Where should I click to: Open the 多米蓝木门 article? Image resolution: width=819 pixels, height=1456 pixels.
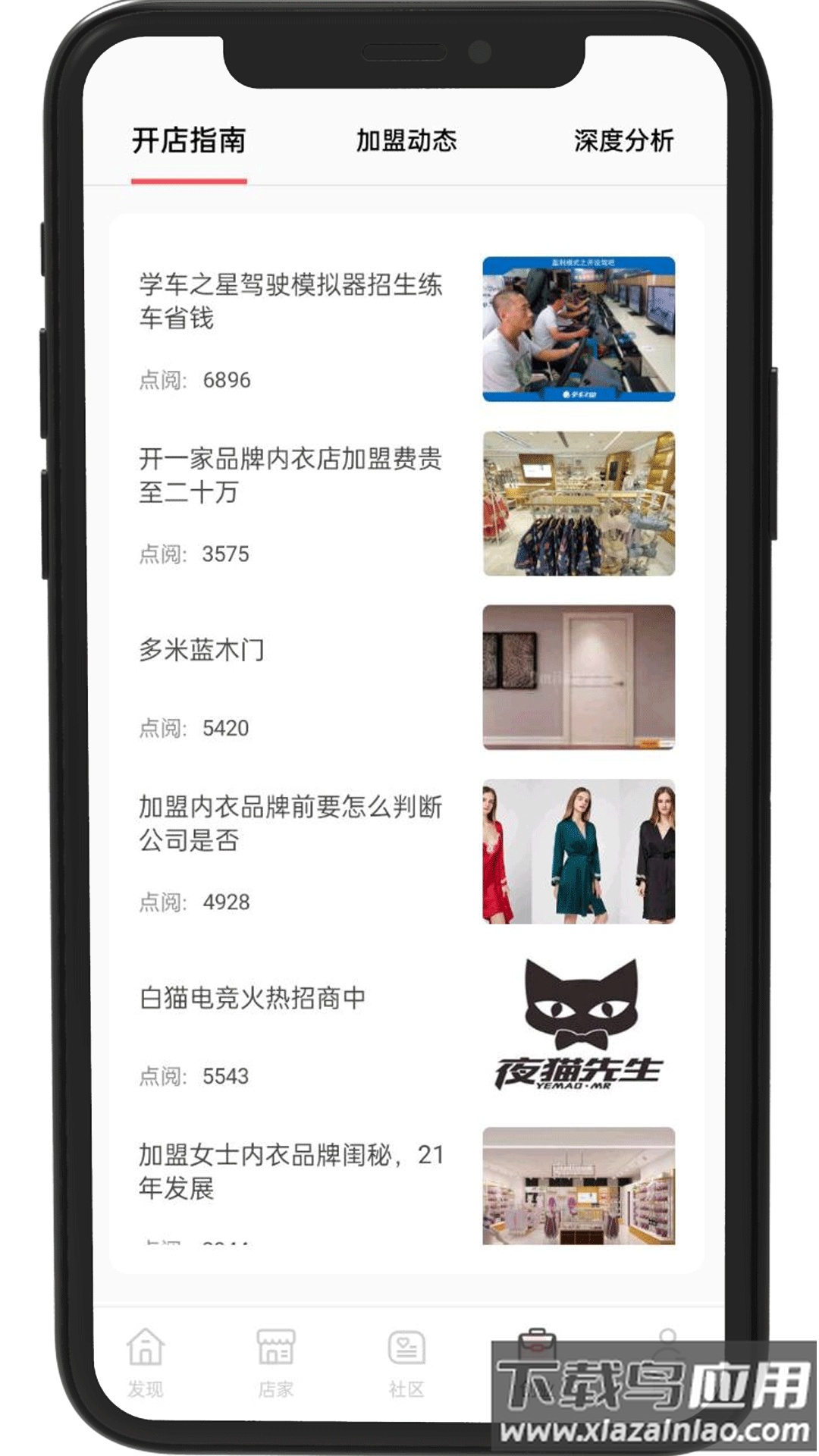(202, 650)
